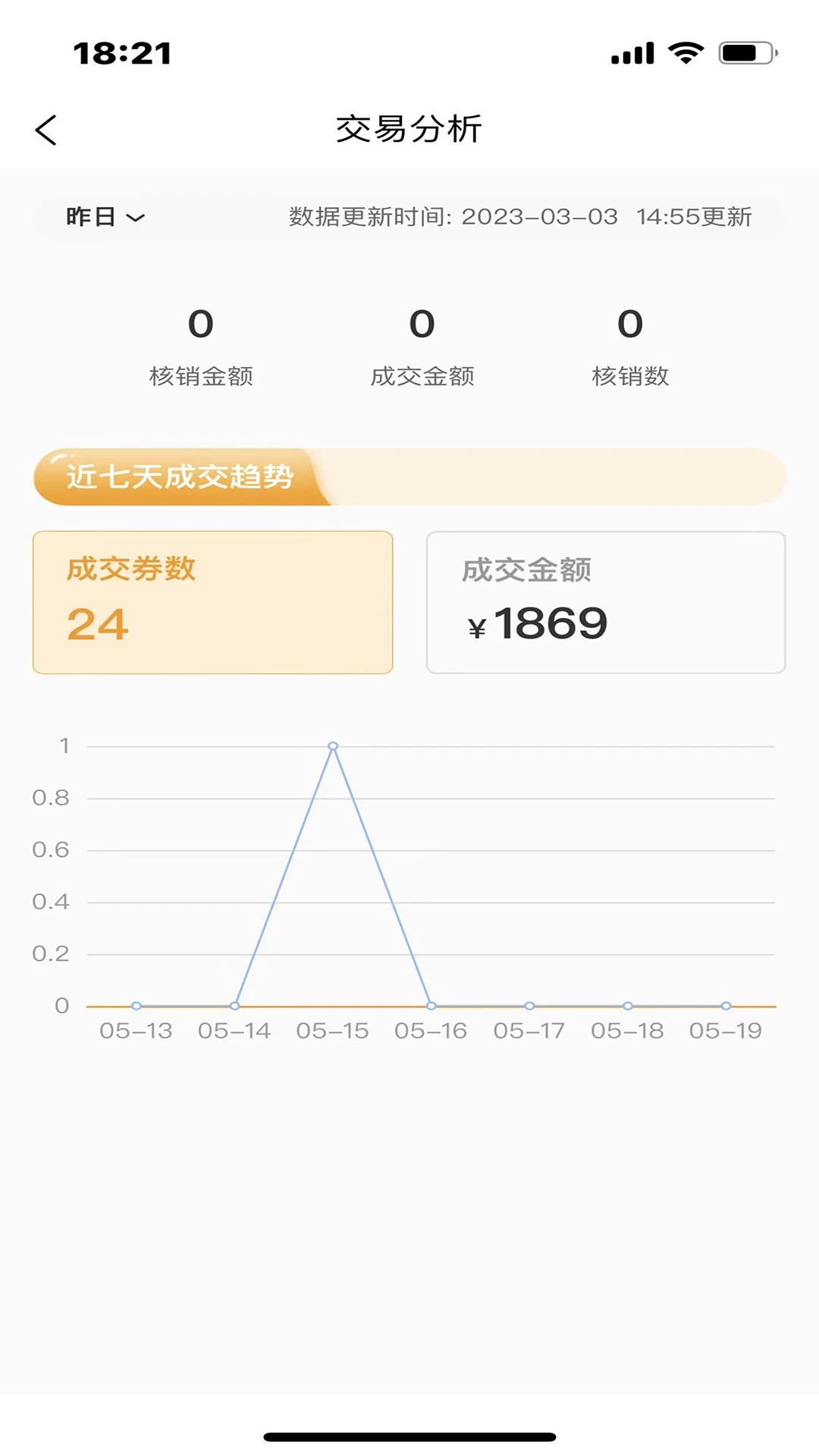Tap the 近七天成交趋势 banner
The image size is (819, 1456).
pos(182,477)
